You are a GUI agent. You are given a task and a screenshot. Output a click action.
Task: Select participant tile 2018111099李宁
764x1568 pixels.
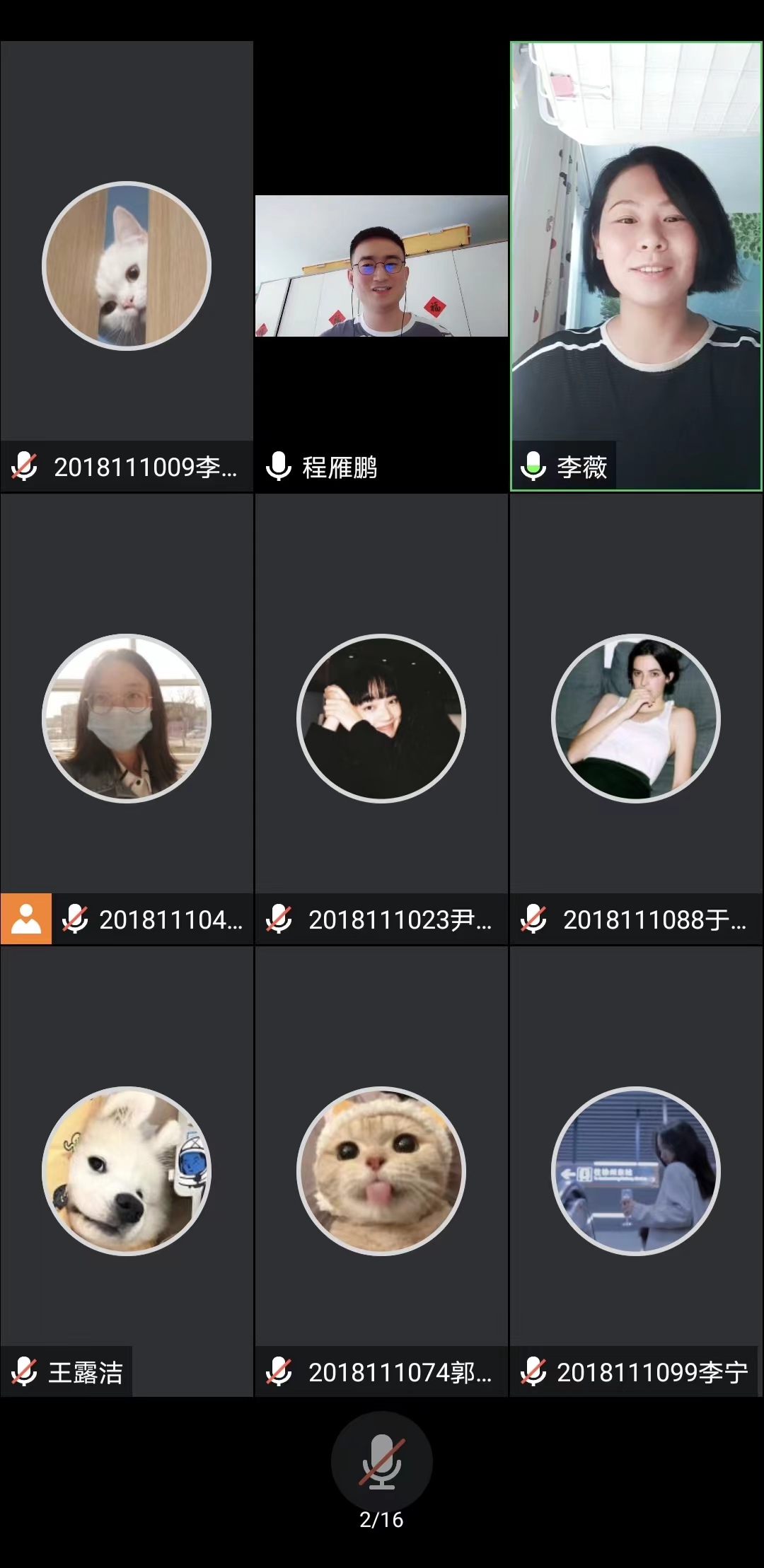(x=636, y=1171)
